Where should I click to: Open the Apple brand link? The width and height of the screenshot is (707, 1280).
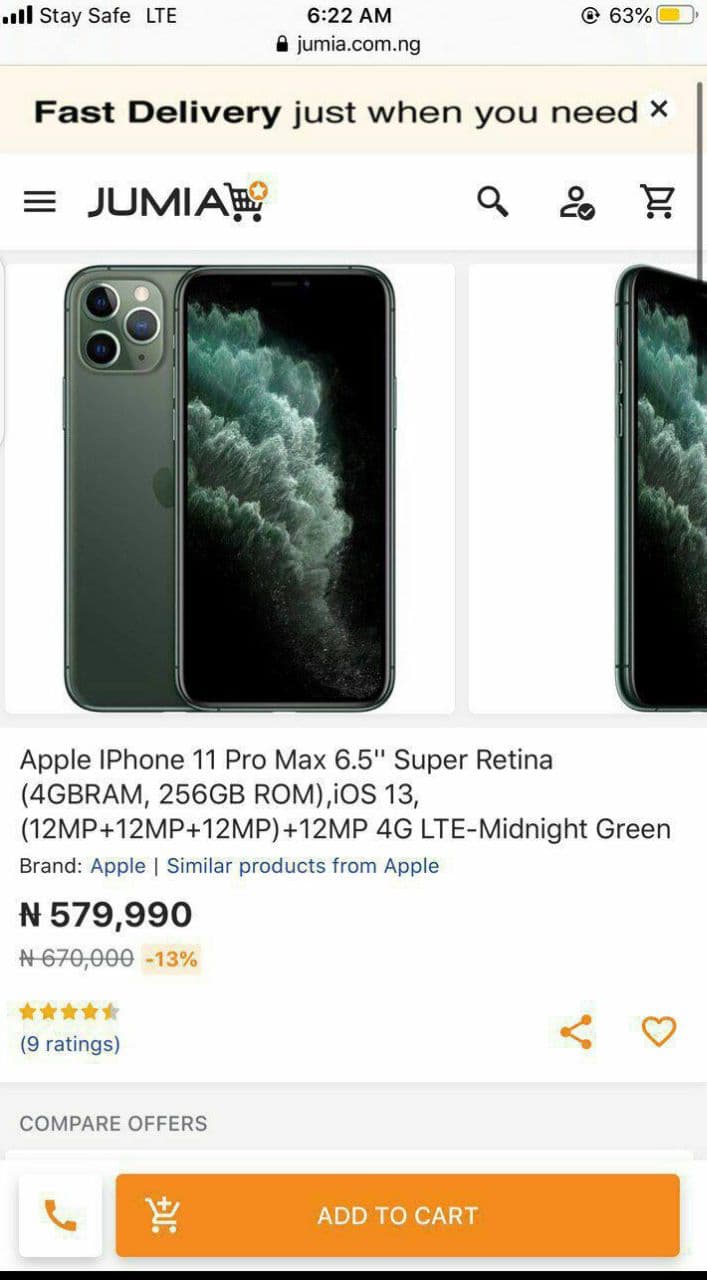[x=118, y=866]
